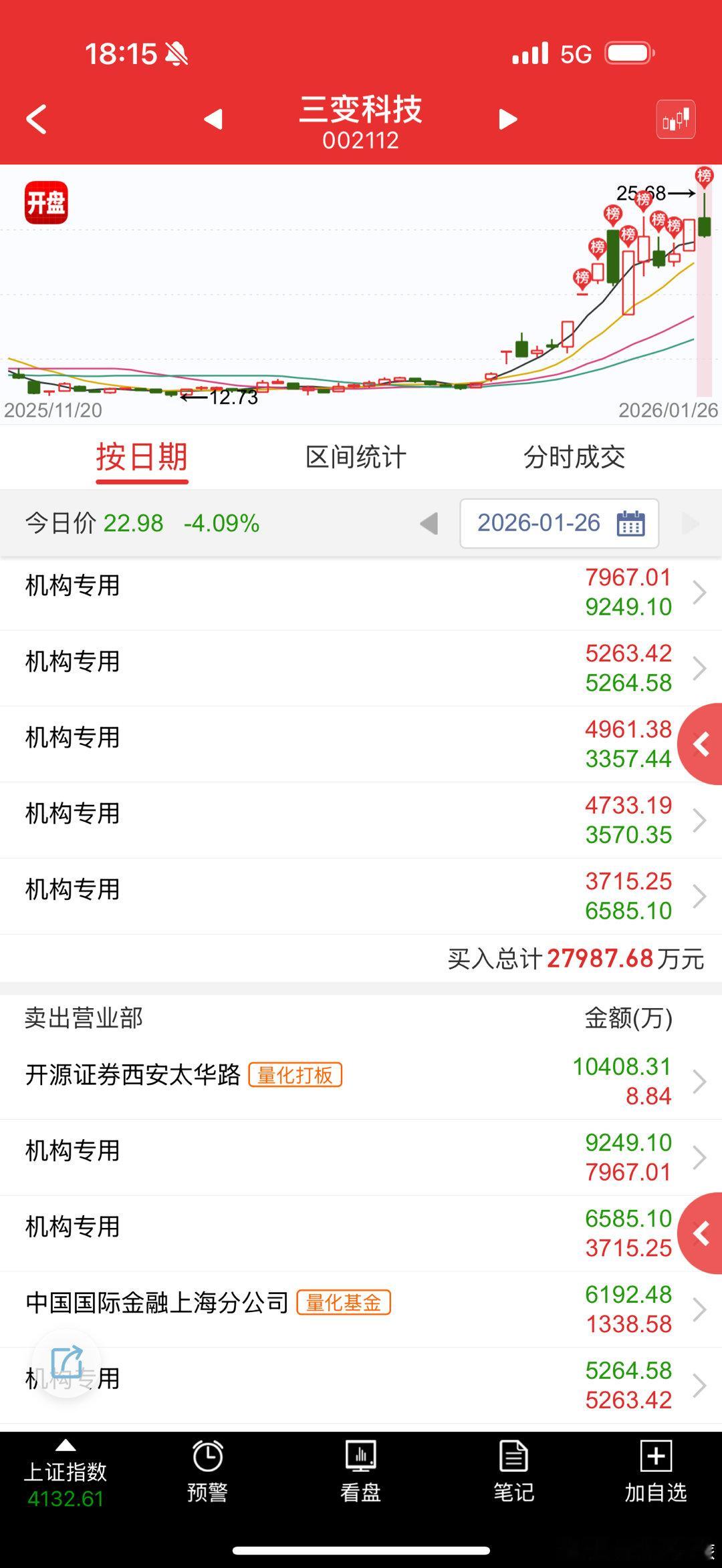Tap the back arrow to exit
Image resolution: width=722 pixels, height=1568 pixels.
click(37, 118)
